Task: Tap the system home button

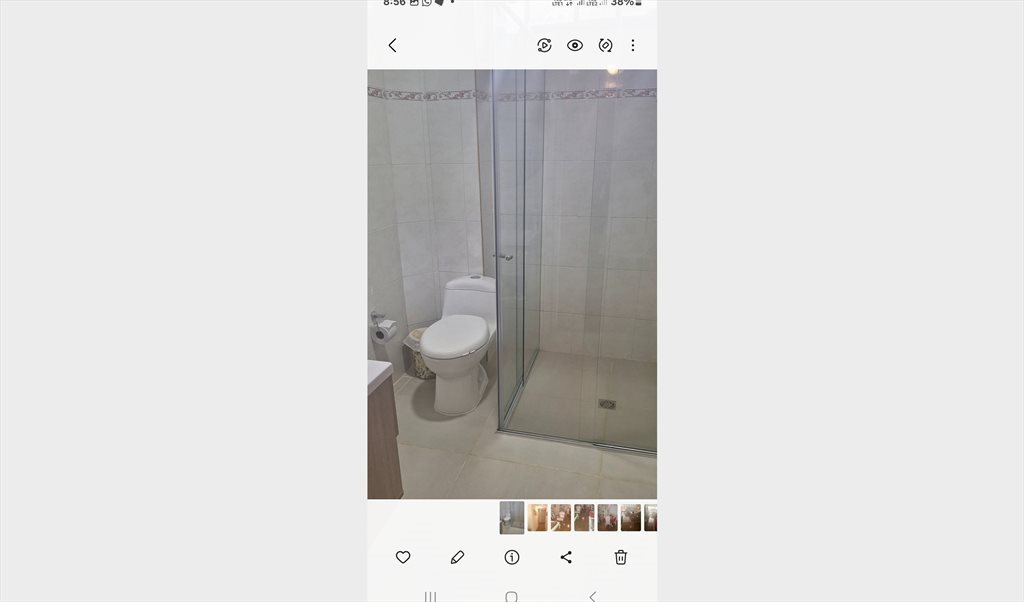Action: pos(511,597)
